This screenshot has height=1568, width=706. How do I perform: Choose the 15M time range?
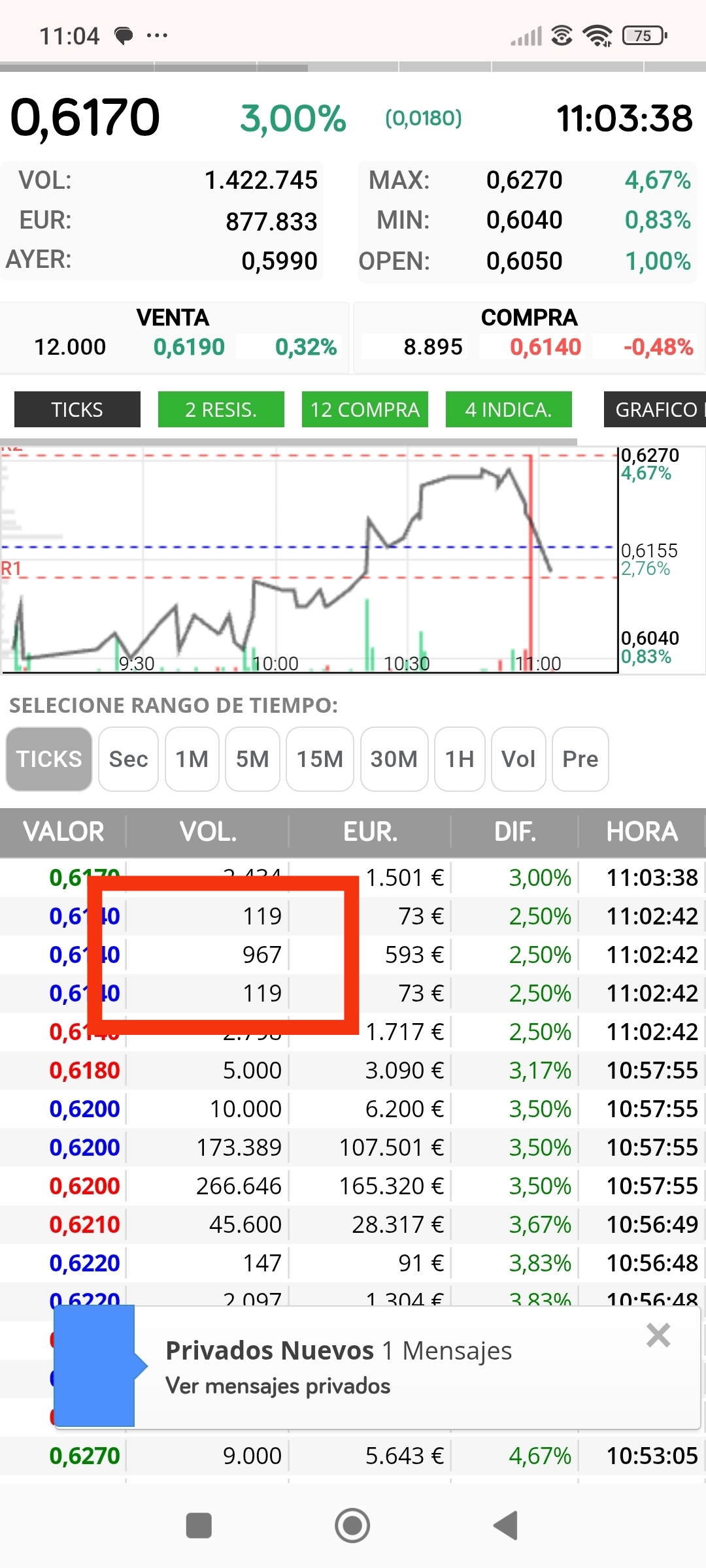320,759
